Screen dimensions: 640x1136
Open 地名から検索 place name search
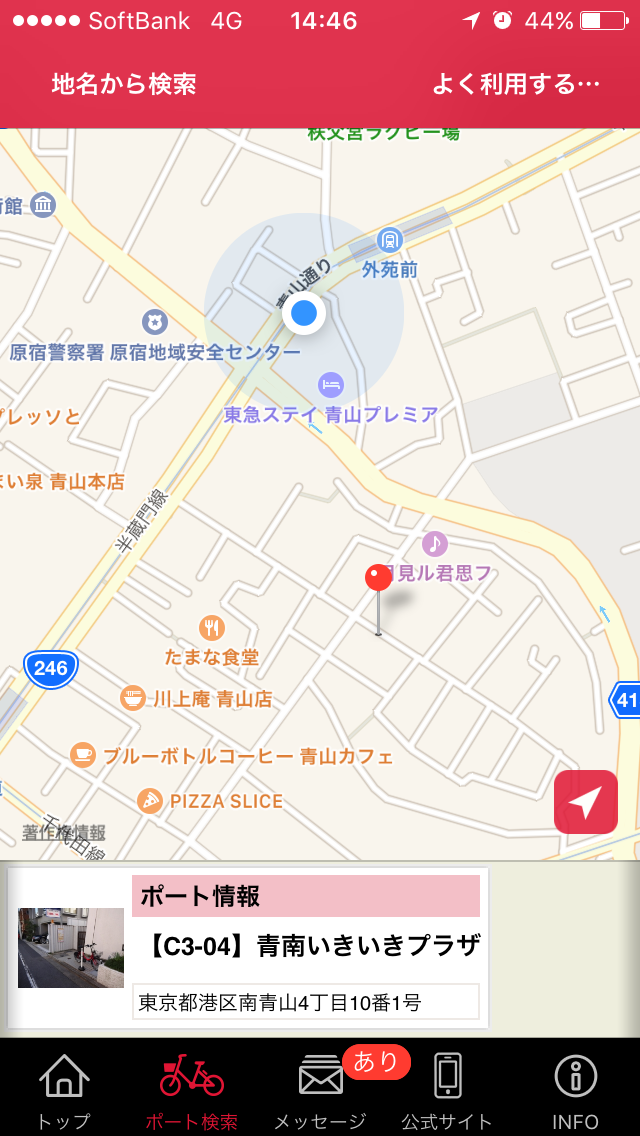(x=124, y=84)
